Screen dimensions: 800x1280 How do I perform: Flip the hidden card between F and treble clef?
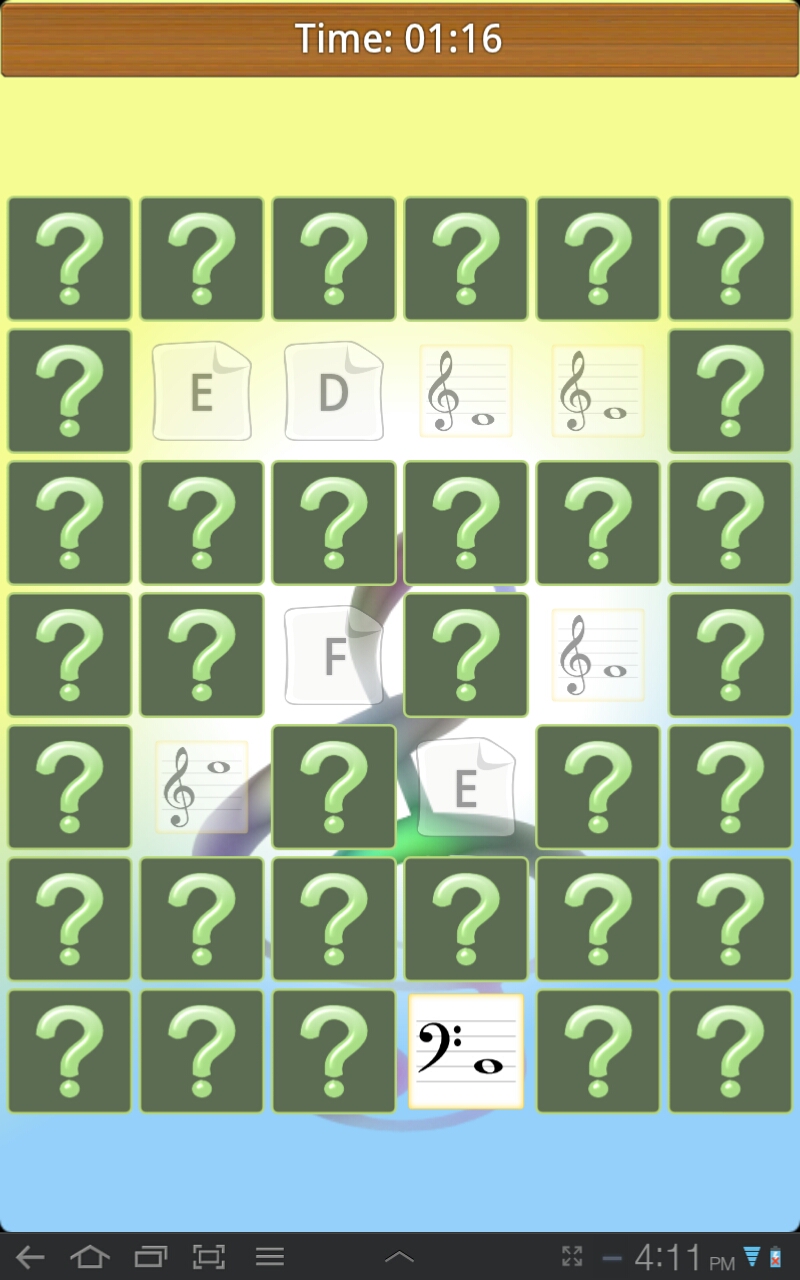coord(466,655)
